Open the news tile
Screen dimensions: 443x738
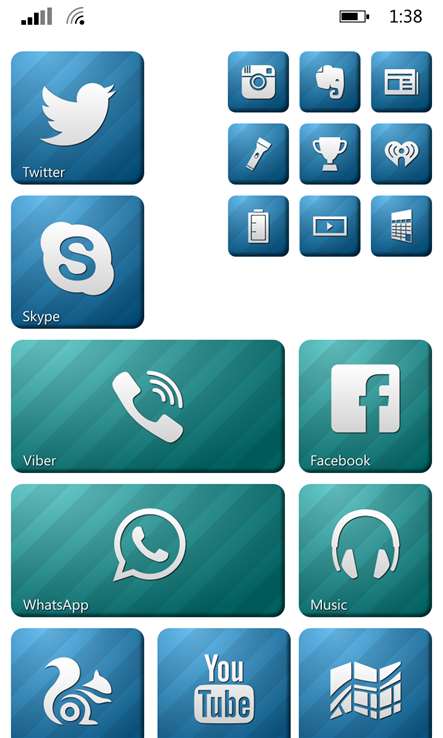tap(402, 82)
